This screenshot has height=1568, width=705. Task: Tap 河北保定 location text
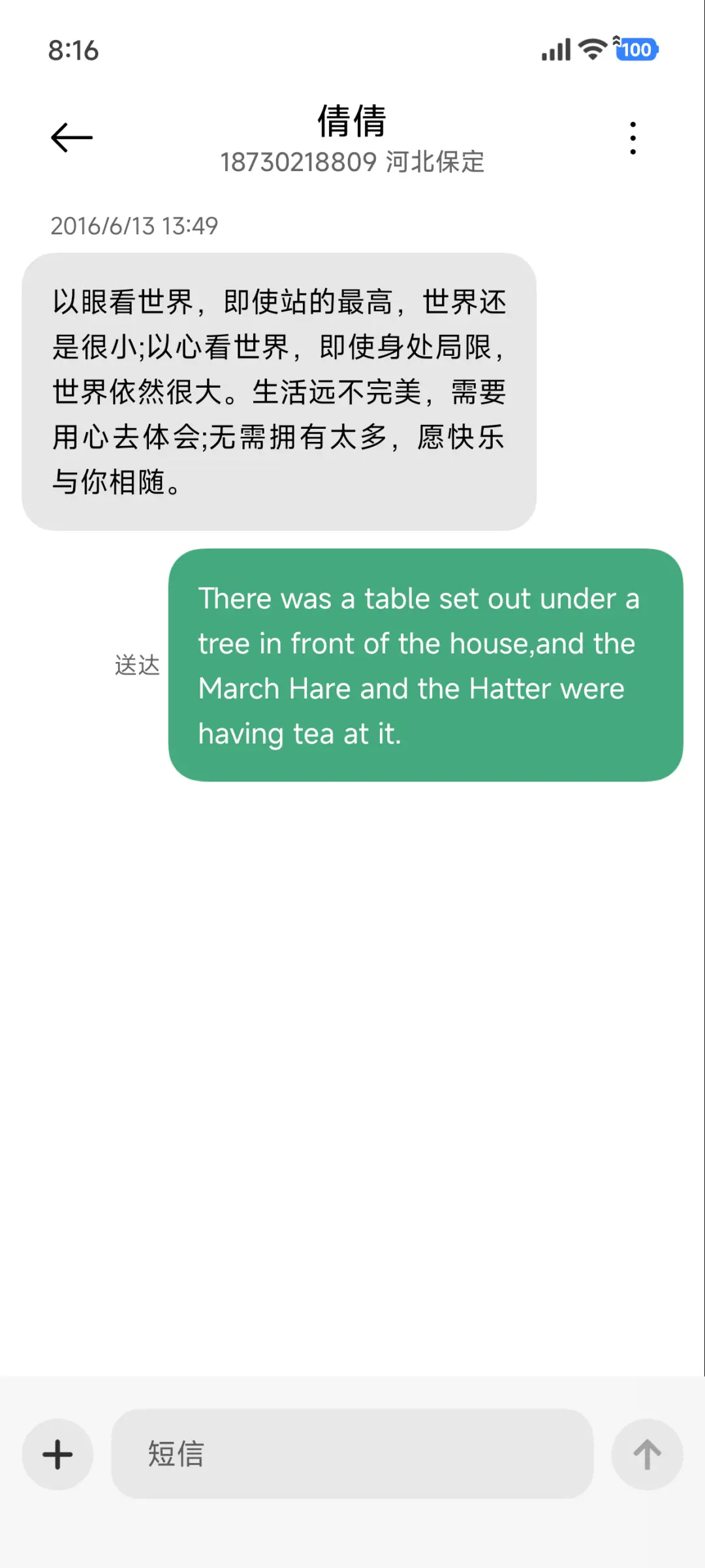click(x=434, y=163)
